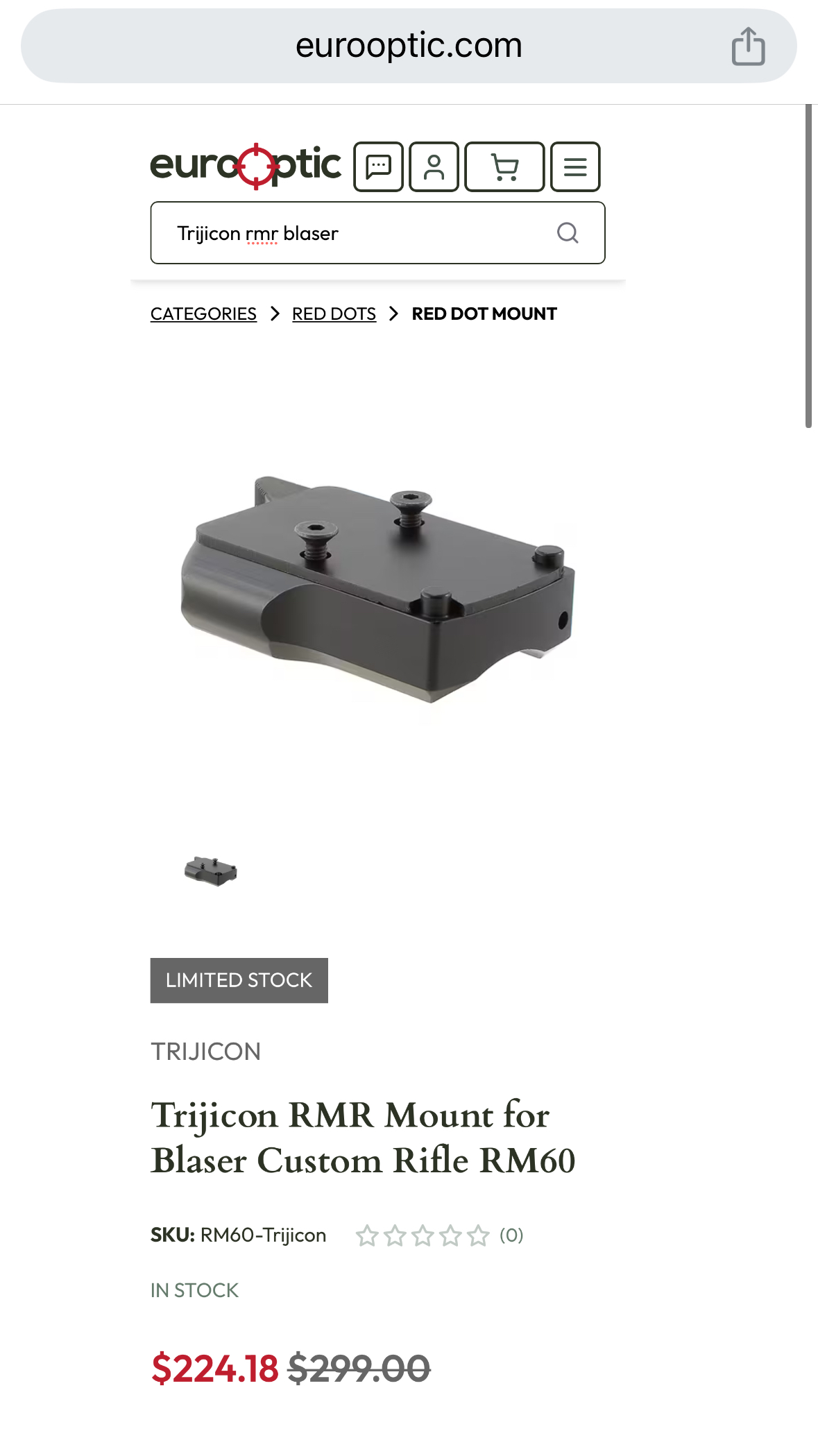This screenshot has height=1456, width=818.
Task: Open the live chat icon
Action: pos(378,166)
